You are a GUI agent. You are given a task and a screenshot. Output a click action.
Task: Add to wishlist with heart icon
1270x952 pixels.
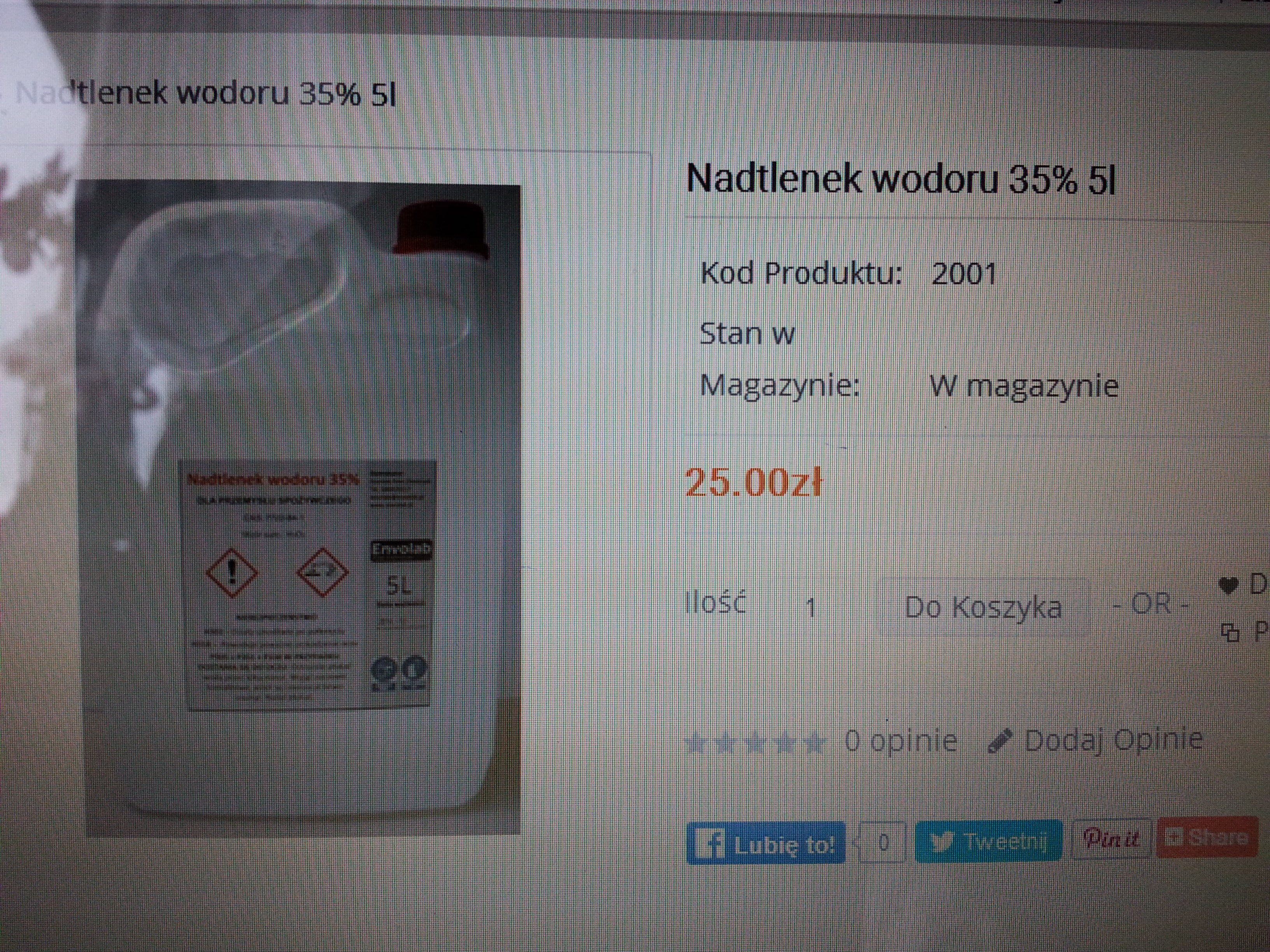[x=1229, y=586]
